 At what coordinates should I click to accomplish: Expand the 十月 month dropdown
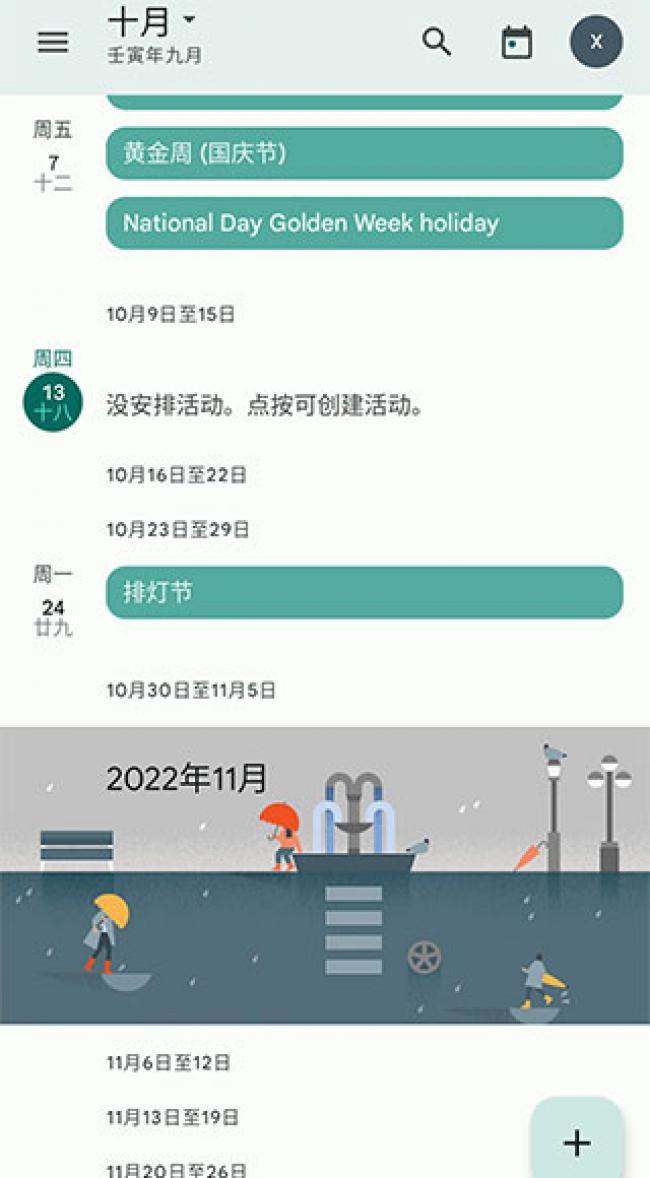click(152, 21)
